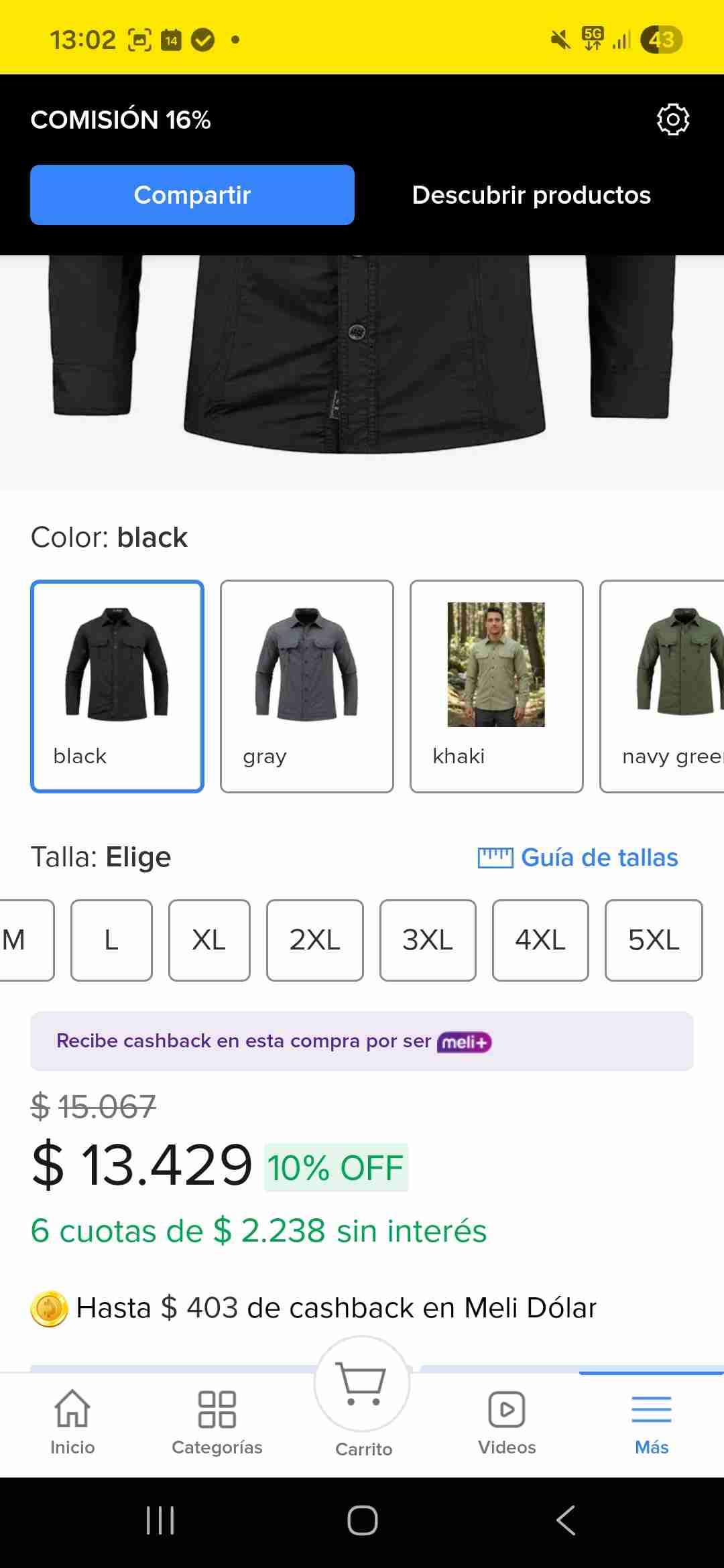Select size 2XL
The height and width of the screenshot is (1568, 724).
point(315,939)
